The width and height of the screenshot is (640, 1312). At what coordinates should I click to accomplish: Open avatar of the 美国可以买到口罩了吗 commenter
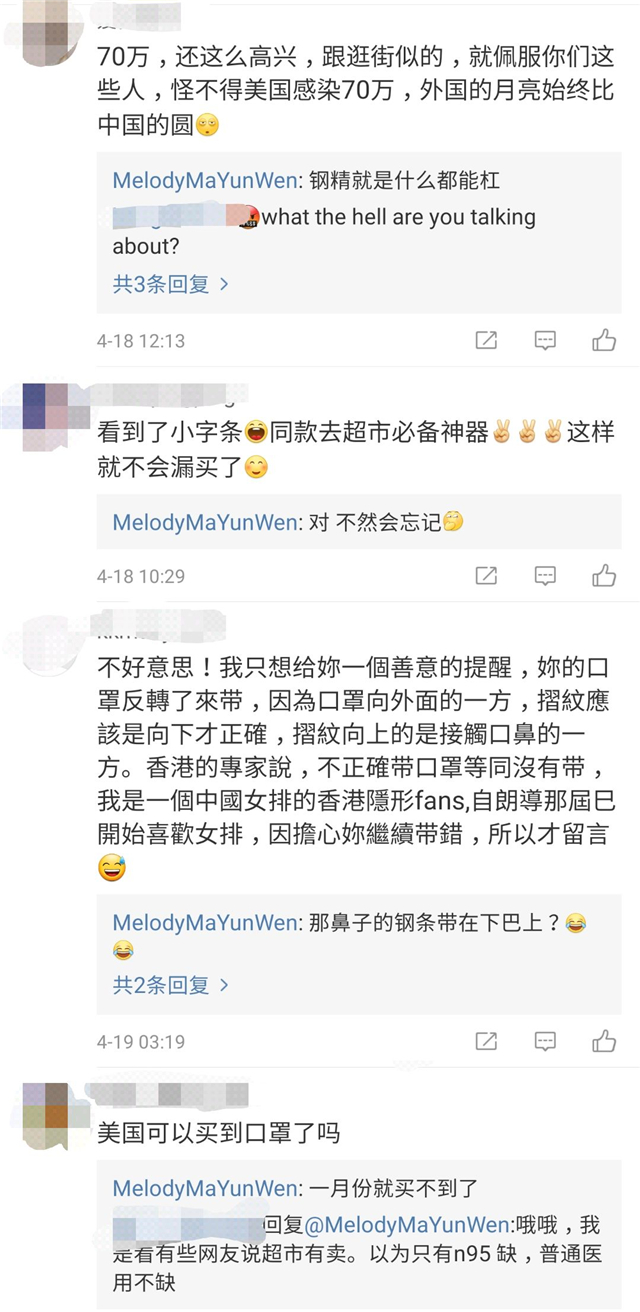tap(44, 1105)
